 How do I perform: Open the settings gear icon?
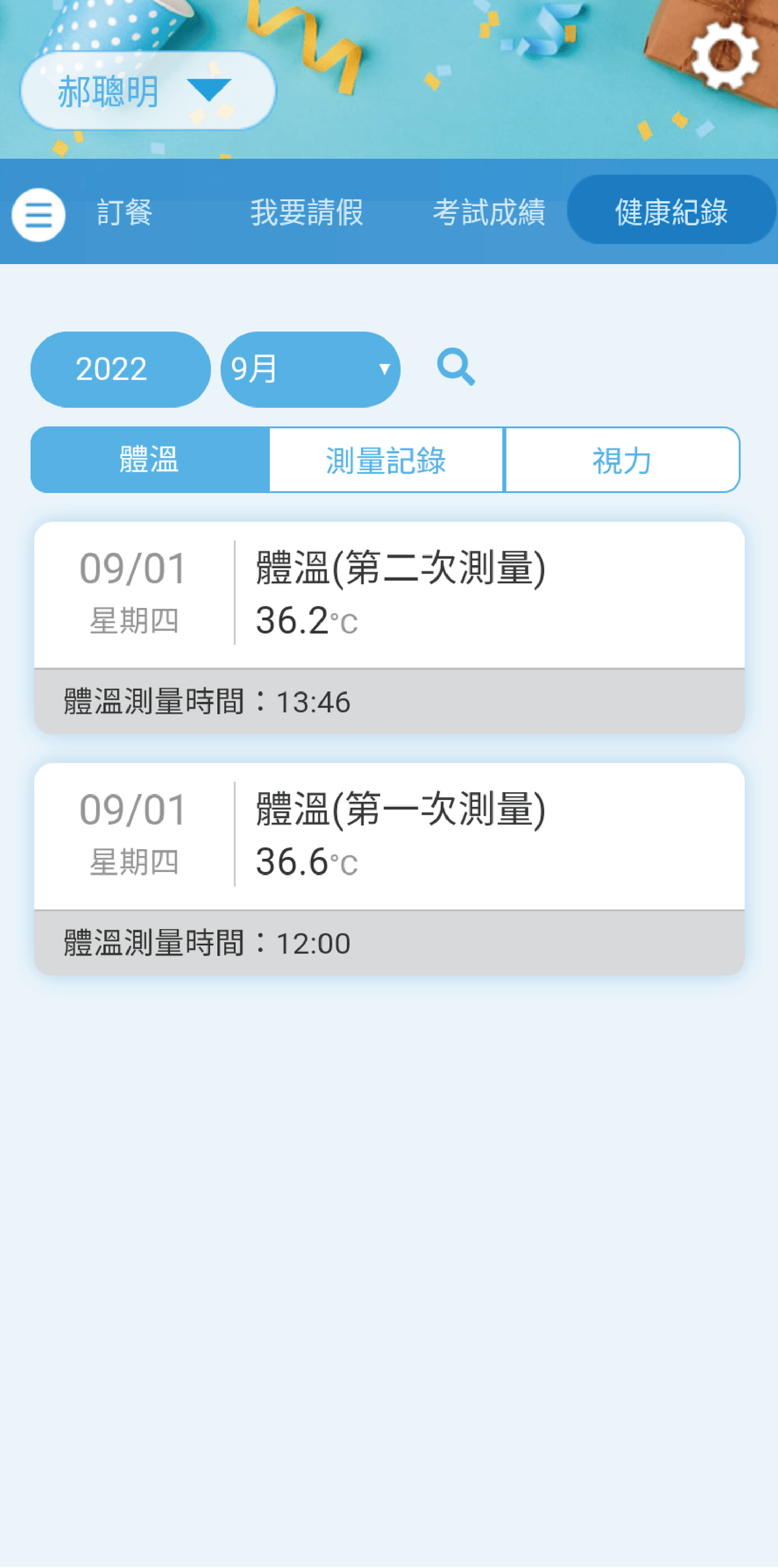[724, 56]
